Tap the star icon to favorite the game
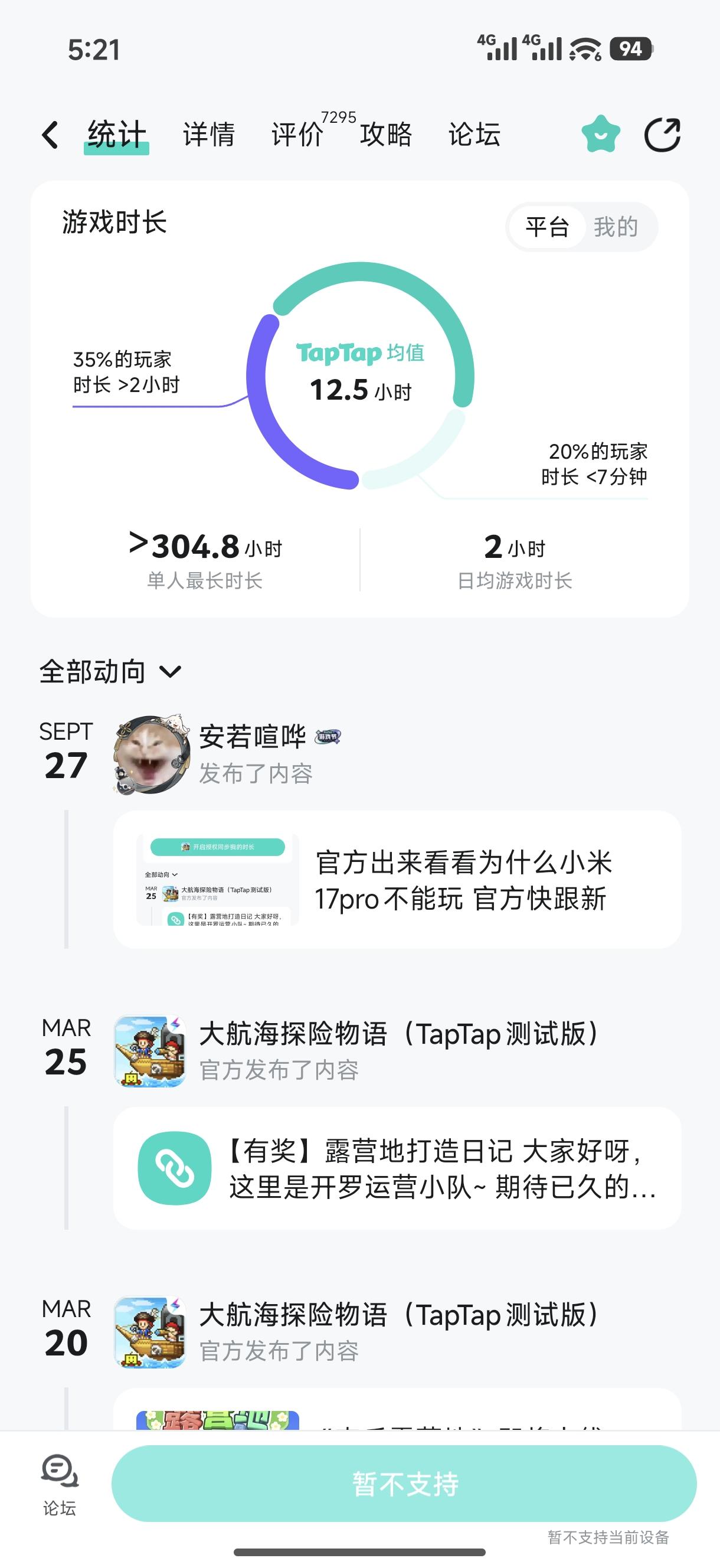 pyautogui.click(x=600, y=135)
